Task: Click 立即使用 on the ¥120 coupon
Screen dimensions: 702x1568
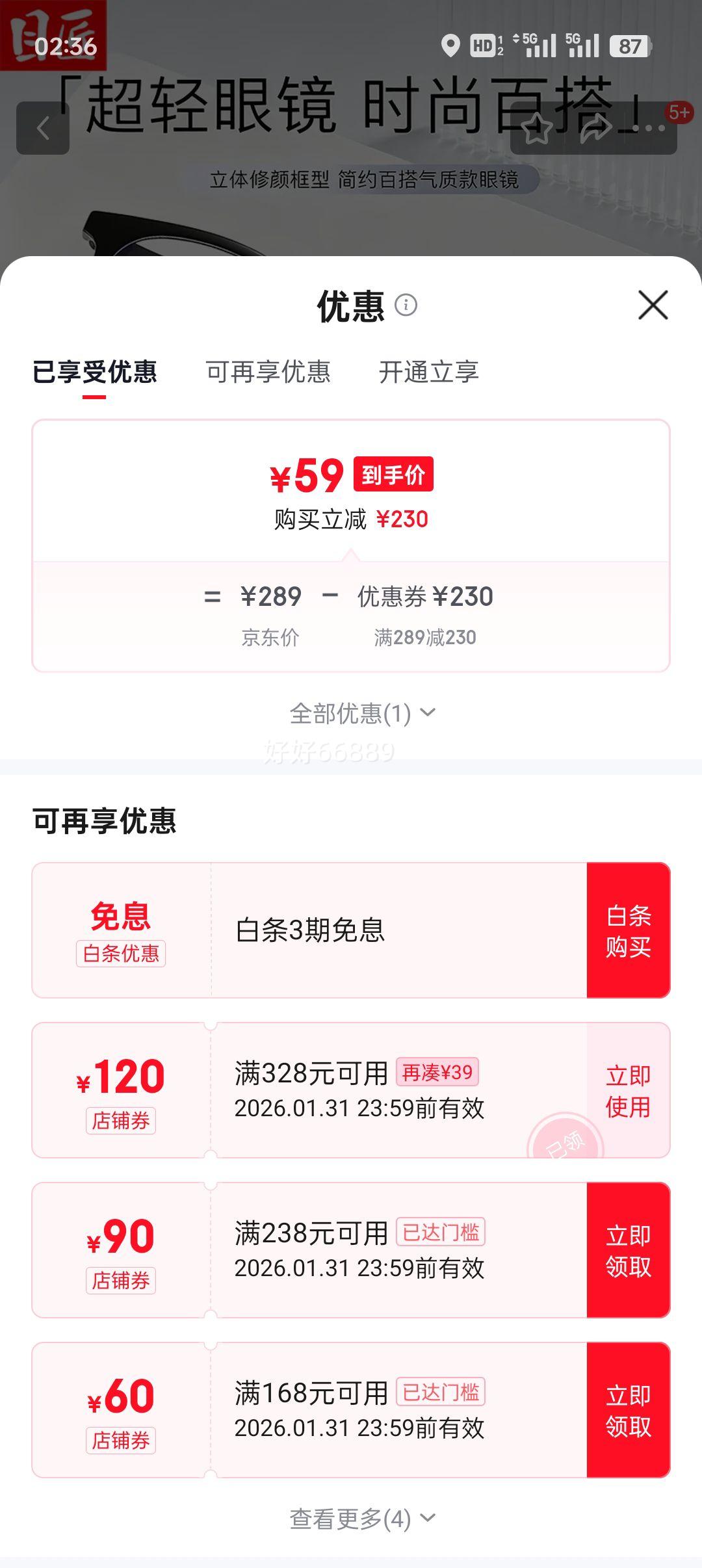Action: (x=628, y=1092)
